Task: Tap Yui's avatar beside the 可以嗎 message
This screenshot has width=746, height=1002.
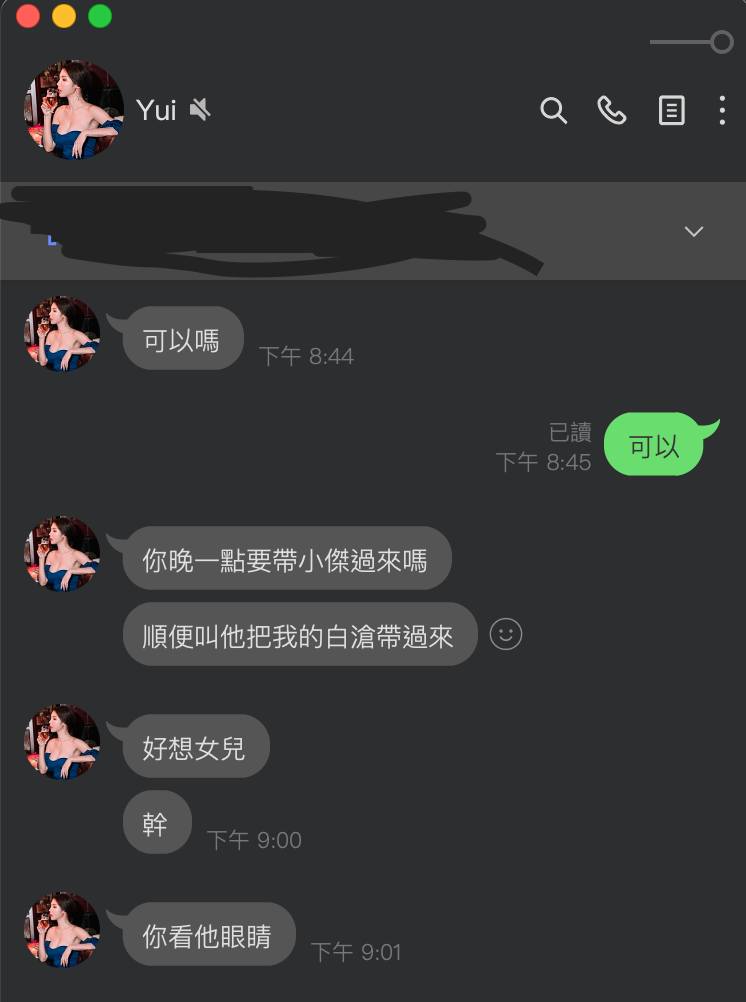Action: [x=62, y=334]
